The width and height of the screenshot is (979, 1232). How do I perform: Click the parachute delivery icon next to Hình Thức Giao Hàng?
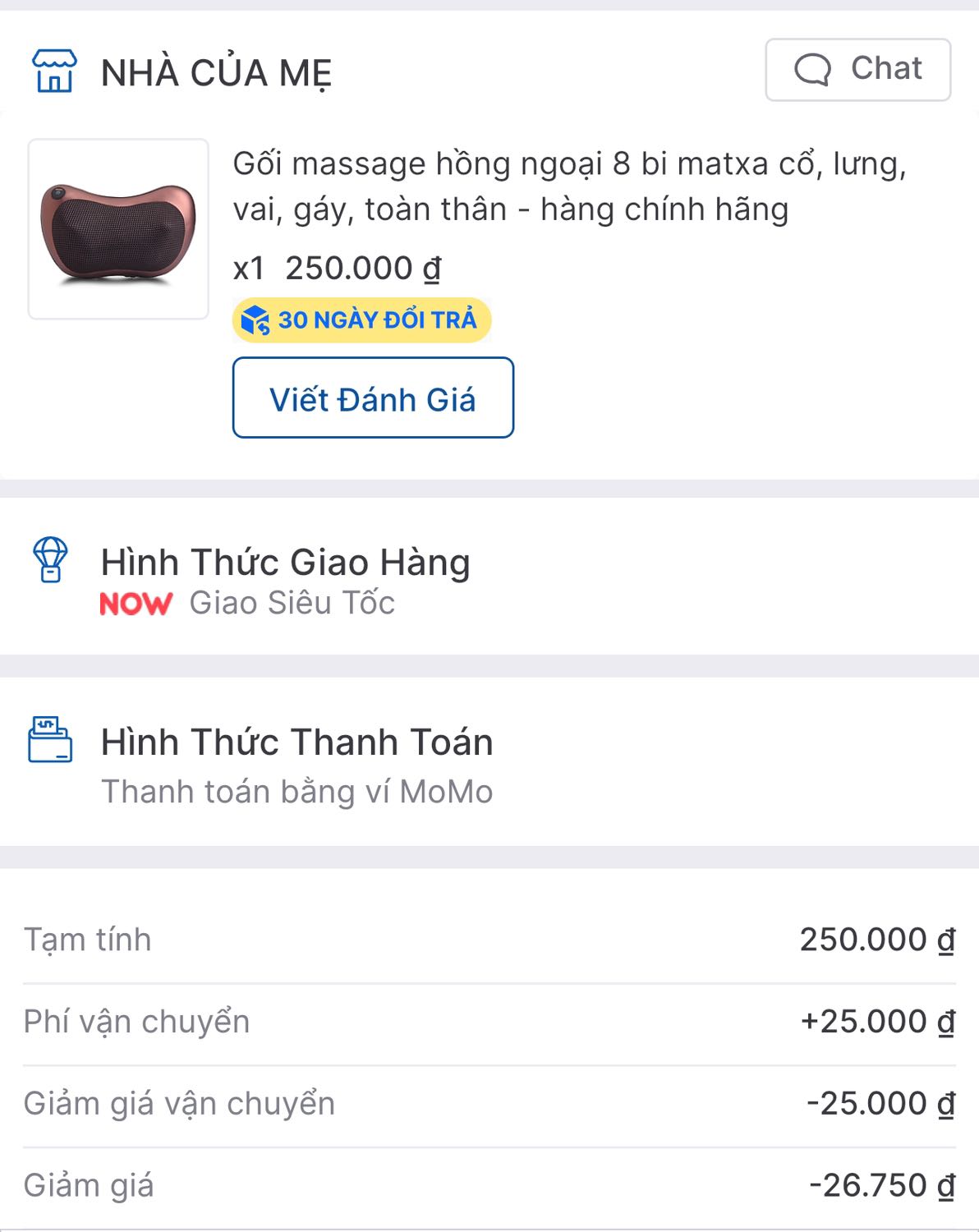tap(50, 563)
